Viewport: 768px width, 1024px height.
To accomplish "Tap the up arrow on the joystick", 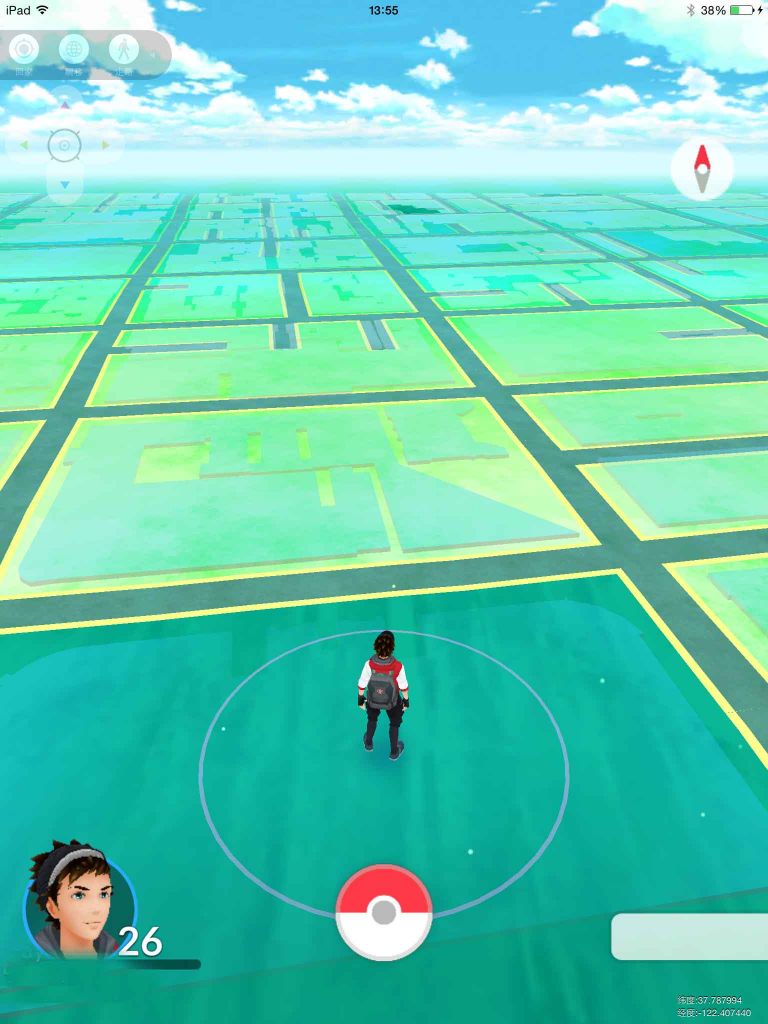I will click(x=65, y=106).
